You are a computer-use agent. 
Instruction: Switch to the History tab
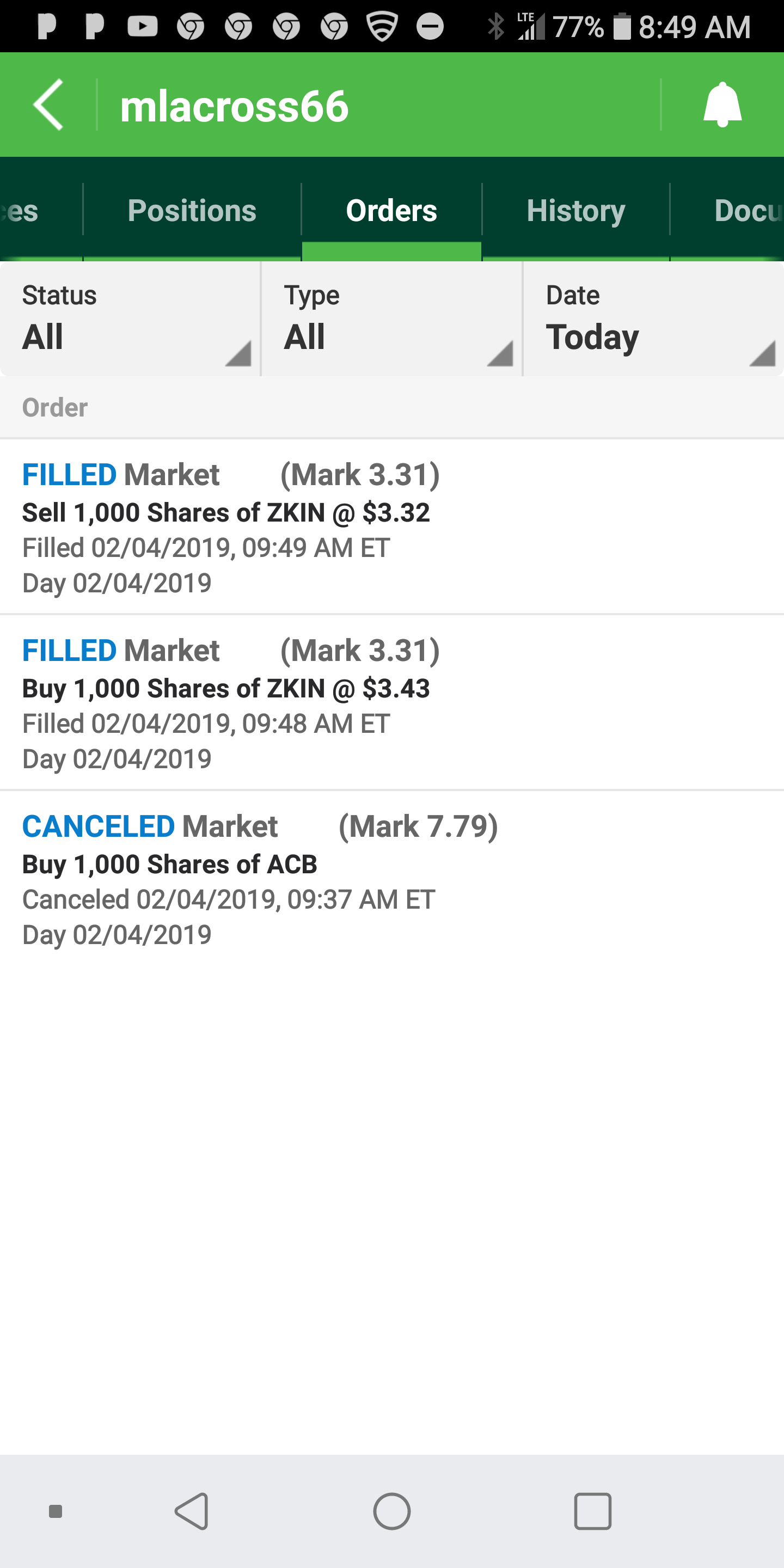click(575, 211)
